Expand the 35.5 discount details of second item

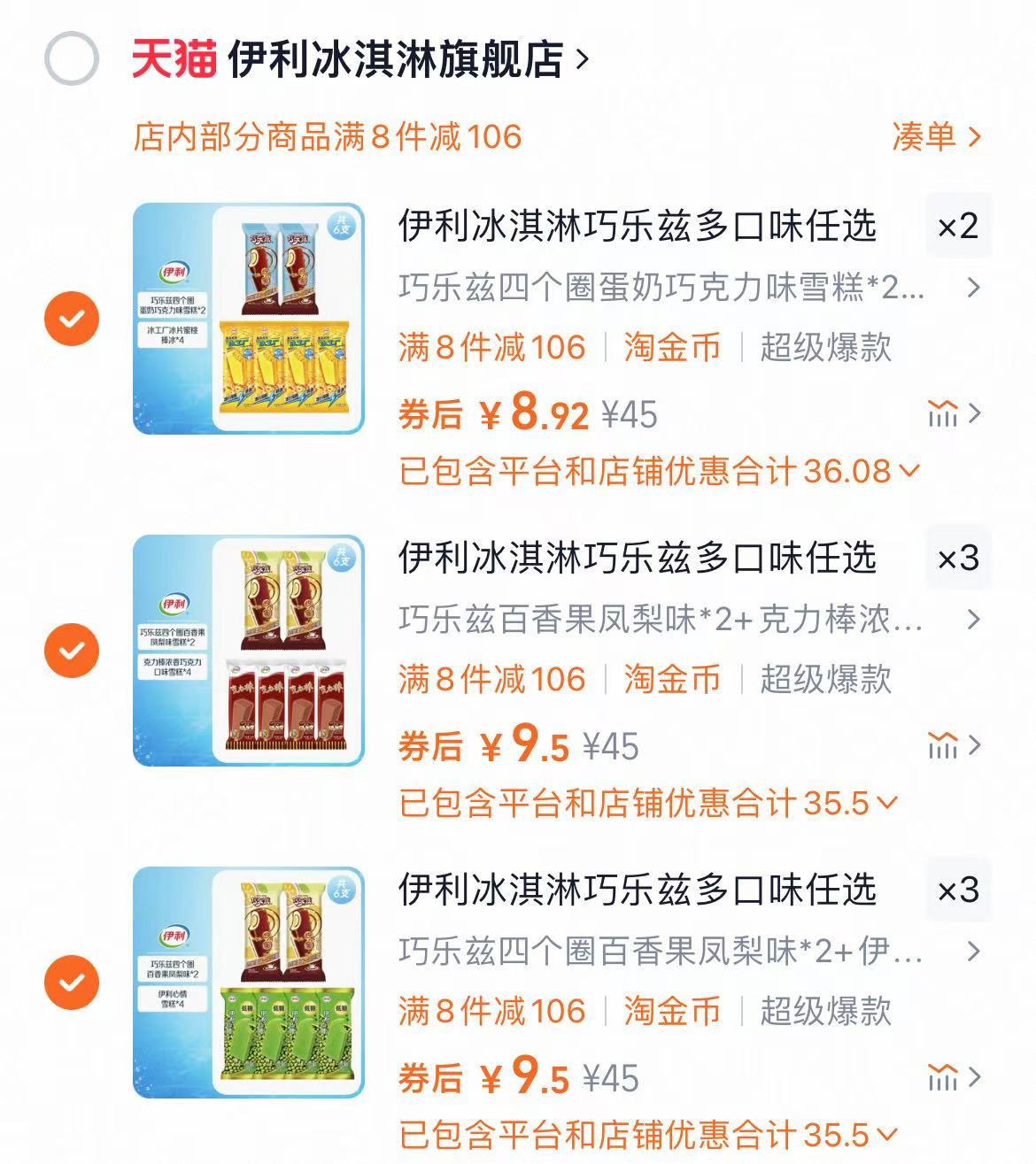point(885,804)
